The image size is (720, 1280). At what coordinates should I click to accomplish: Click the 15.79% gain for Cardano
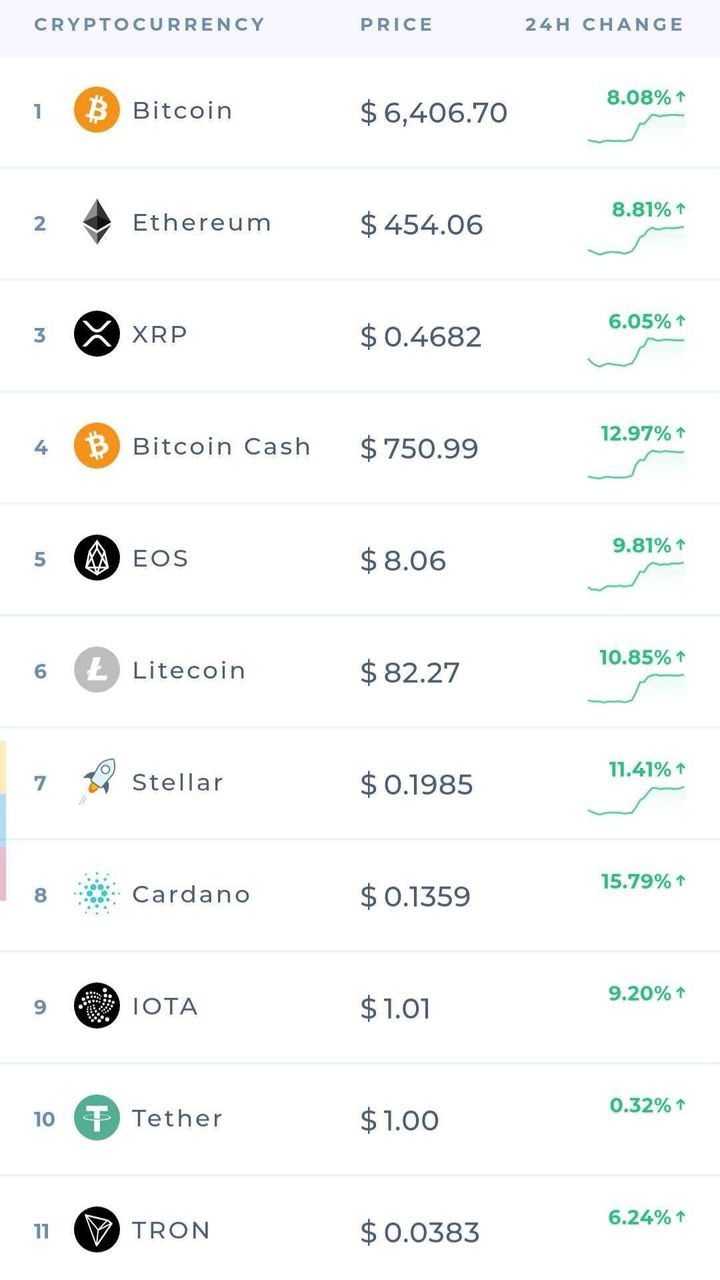click(x=641, y=881)
